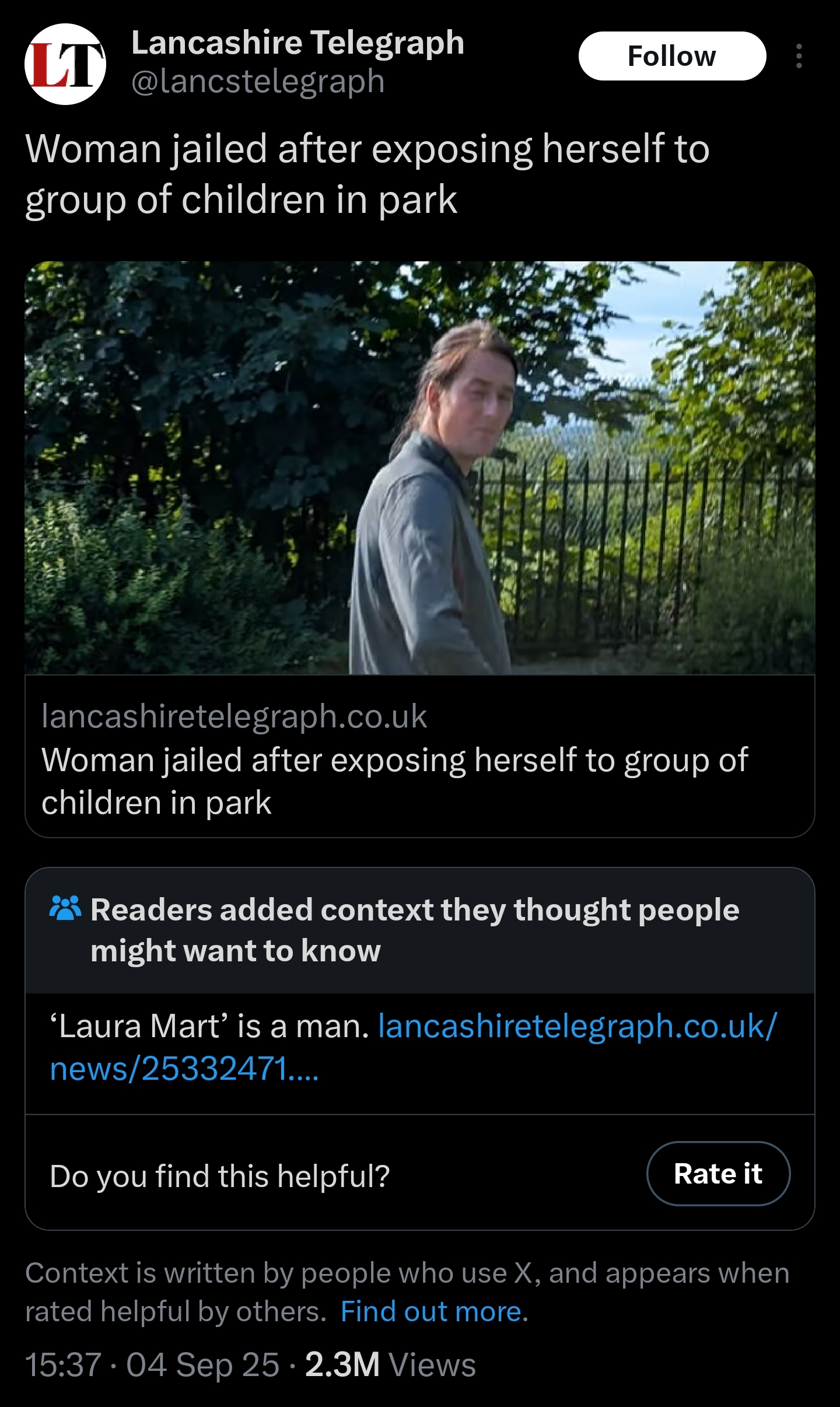Tap Rate it on the community note
The width and height of the screenshot is (840, 1407).
coord(717,1173)
